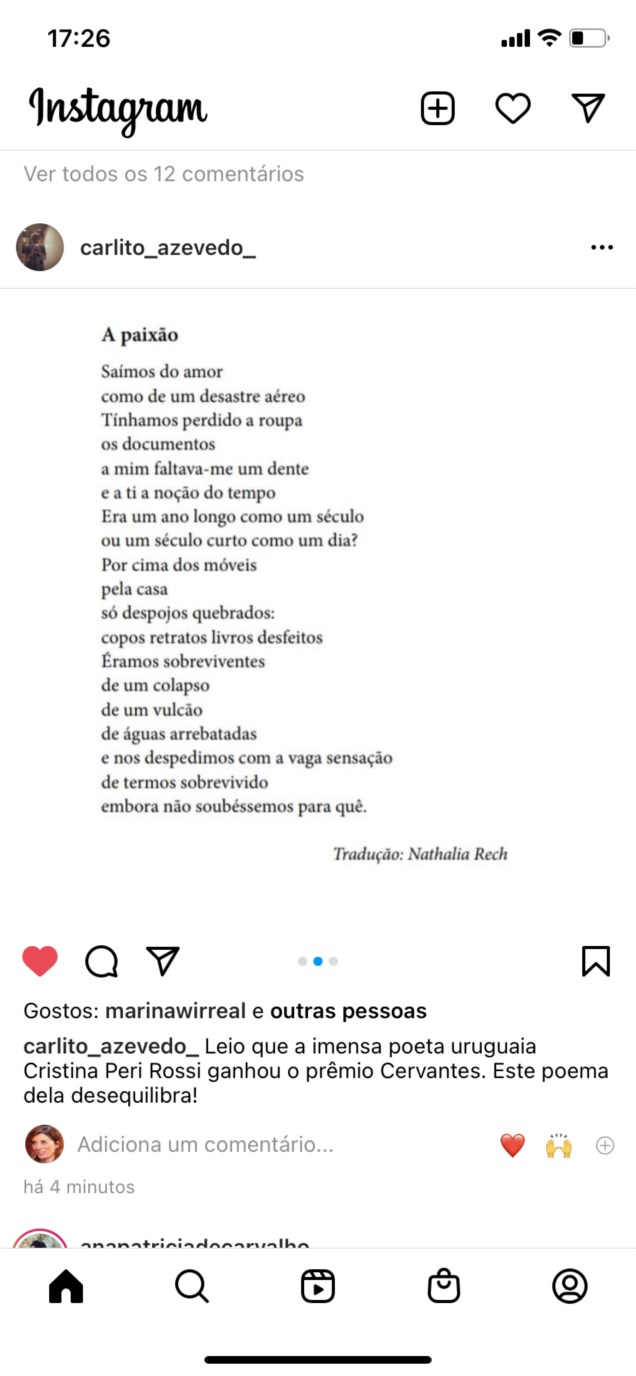Save the post with the bookmark icon
636x1376 pixels.
[595, 961]
